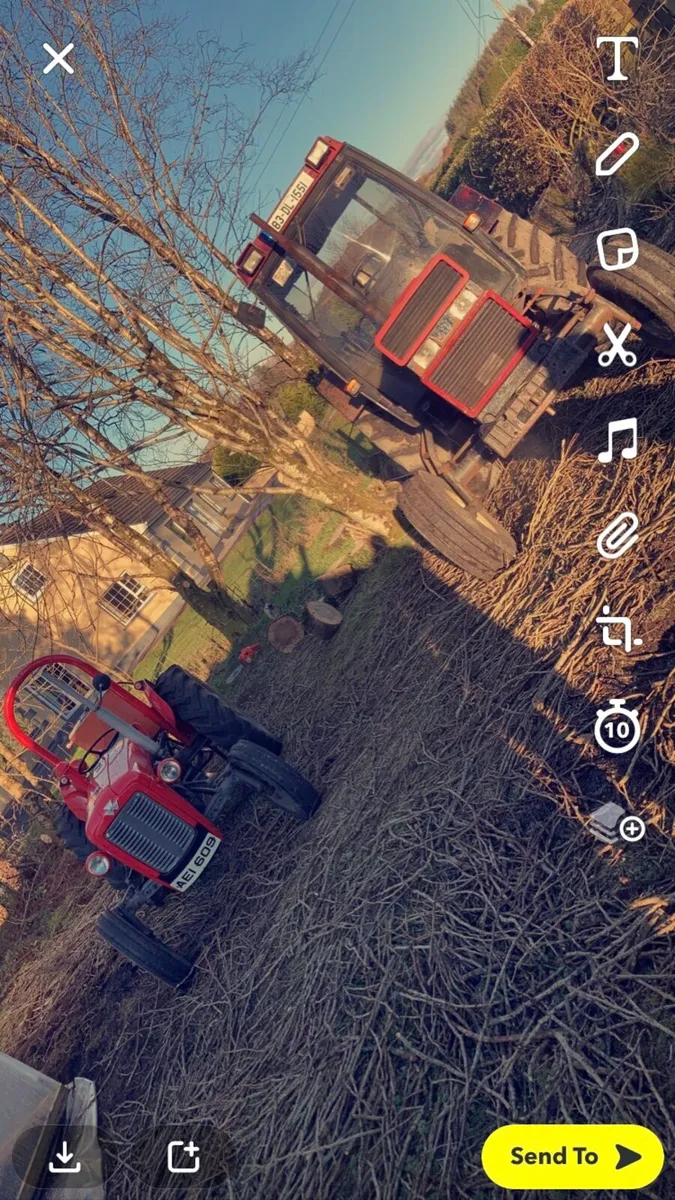Add another snap layer
Viewport: 675px width, 1200px height.
617,825
